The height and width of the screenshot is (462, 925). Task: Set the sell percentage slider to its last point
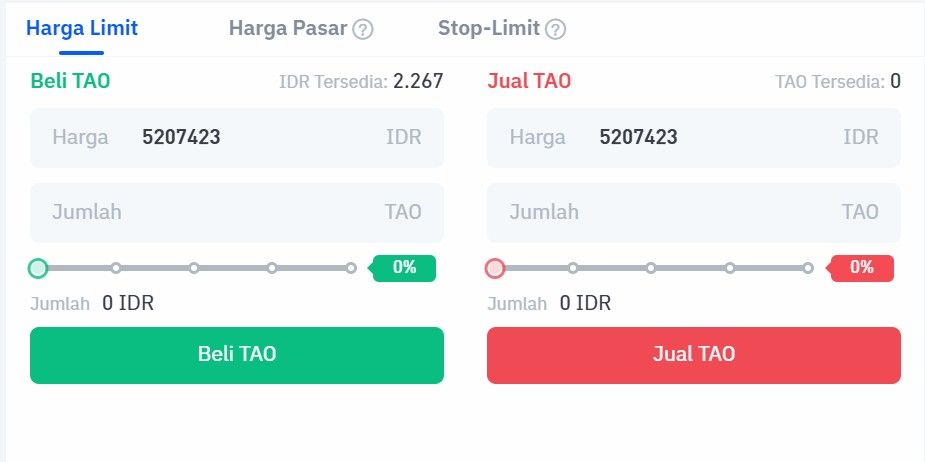(808, 268)
